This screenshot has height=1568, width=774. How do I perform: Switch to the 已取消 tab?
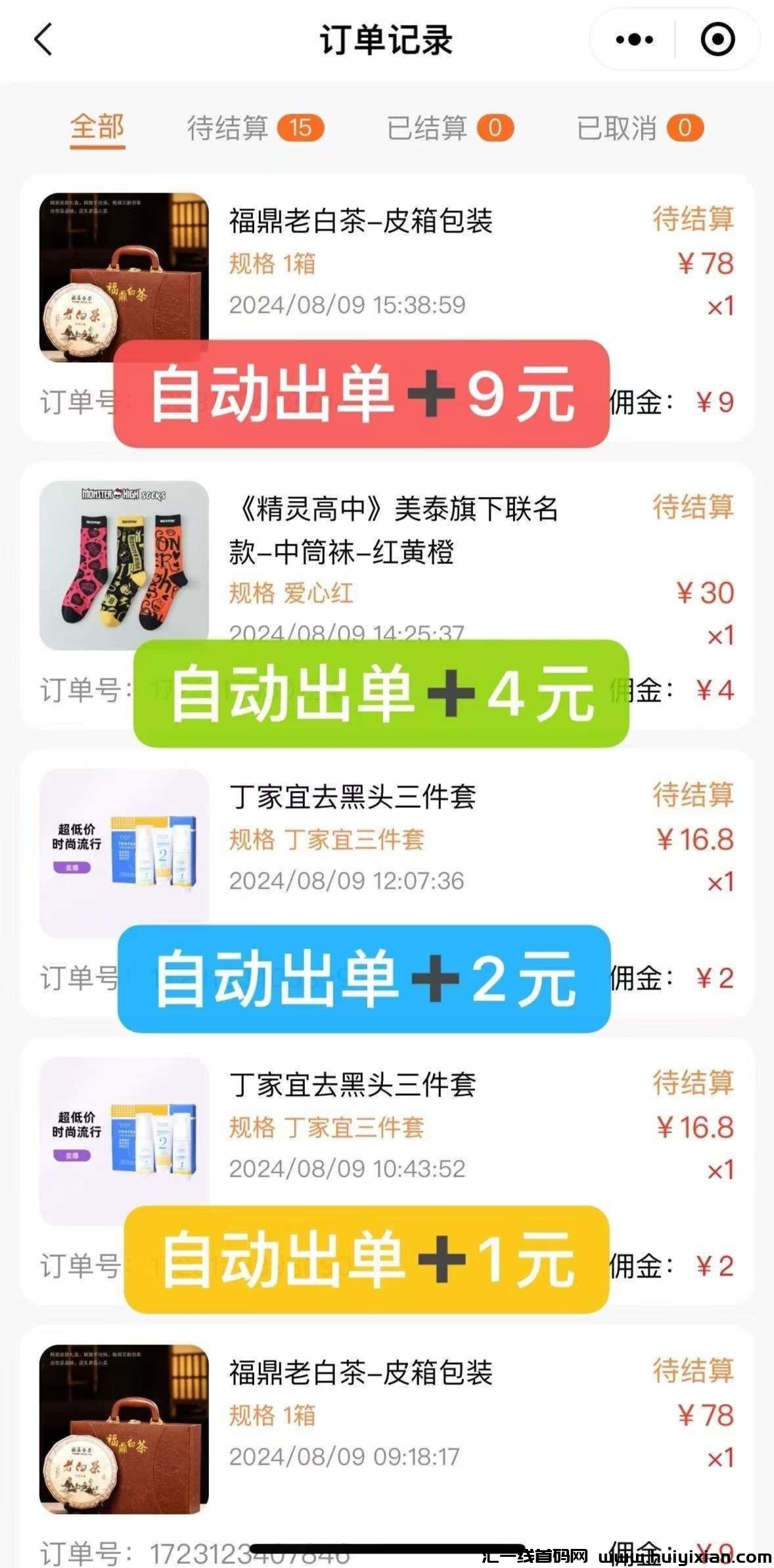pyautogui.click(x=618, y=130)
